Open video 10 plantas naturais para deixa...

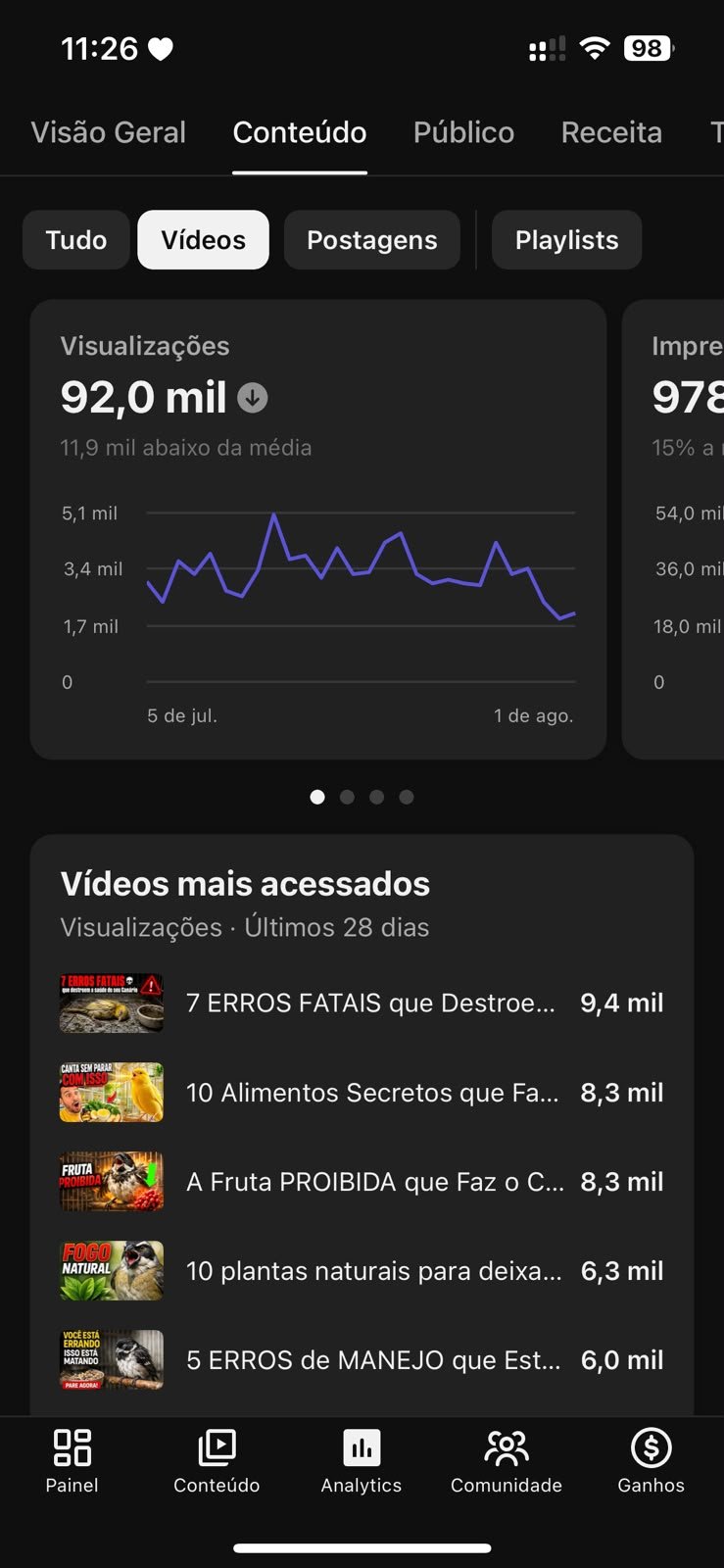tap(362, 1271)
